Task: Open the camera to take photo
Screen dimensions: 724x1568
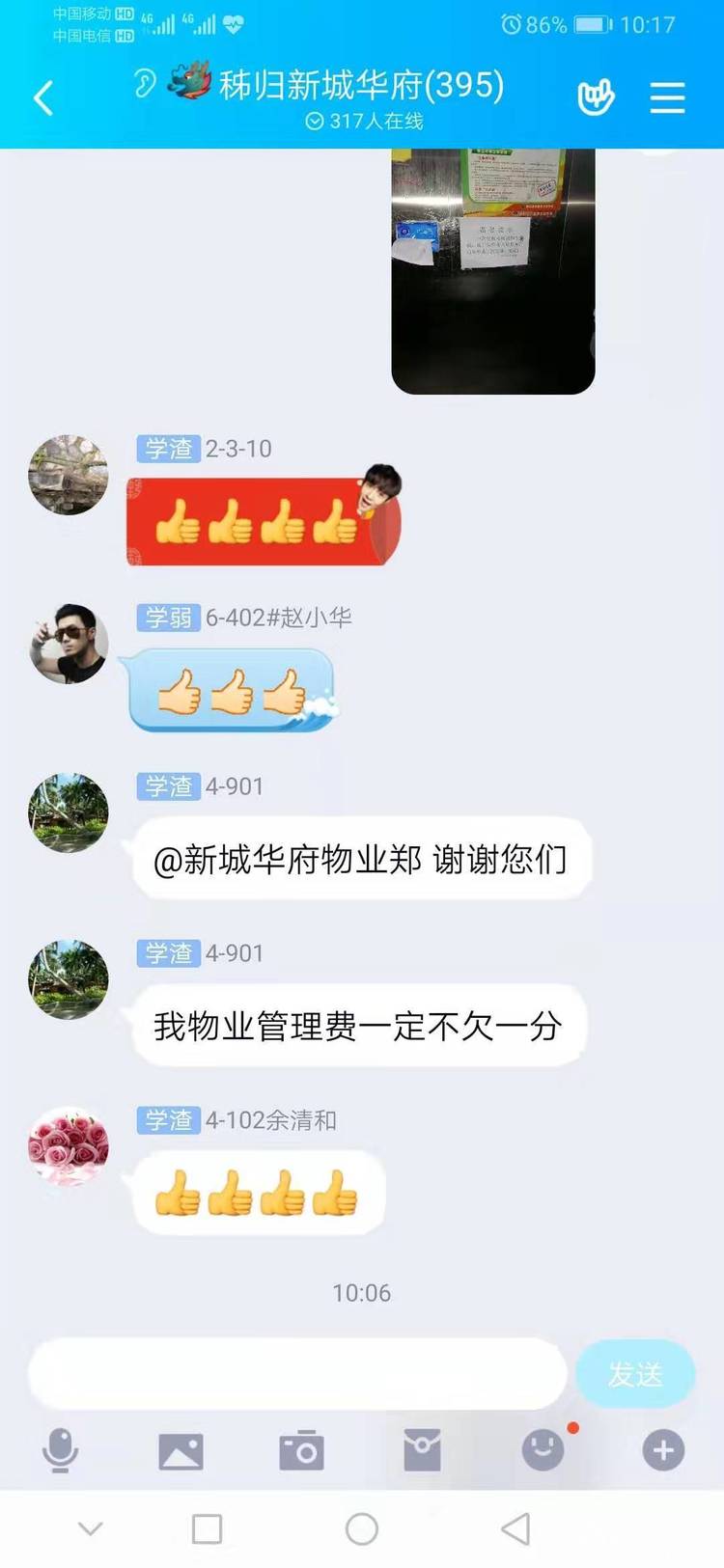Action: point(301,1450)
